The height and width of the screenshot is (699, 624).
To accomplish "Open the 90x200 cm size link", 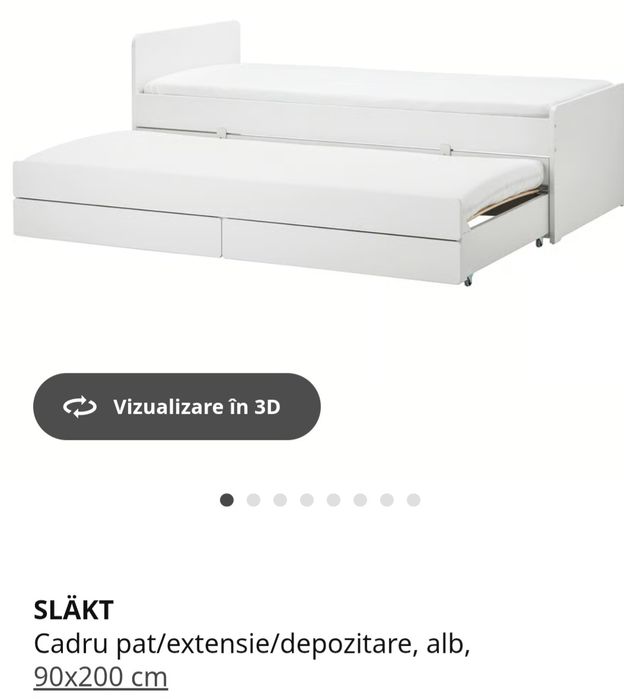I will 100,677.
